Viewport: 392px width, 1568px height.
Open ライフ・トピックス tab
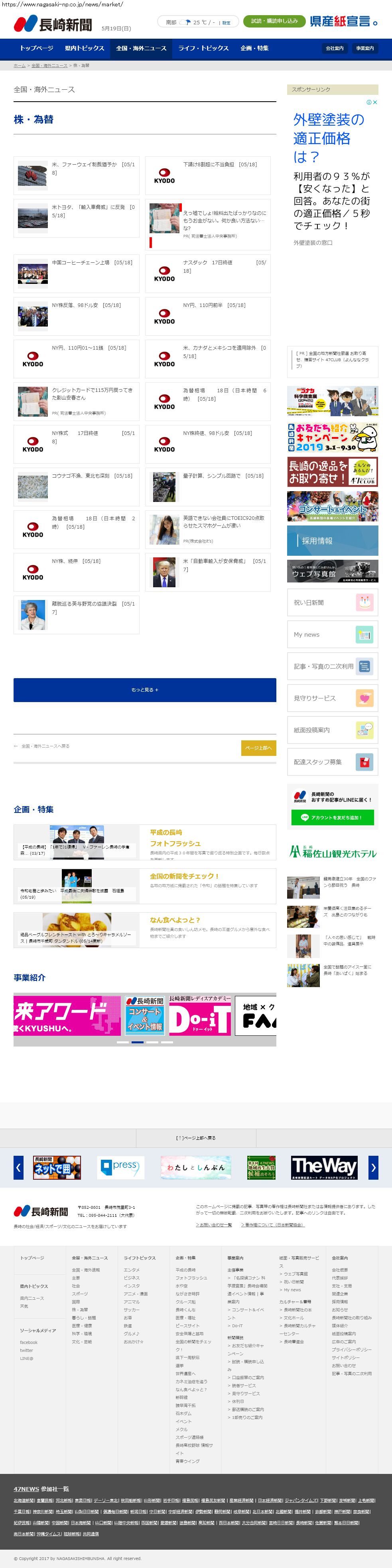(203, 48)
